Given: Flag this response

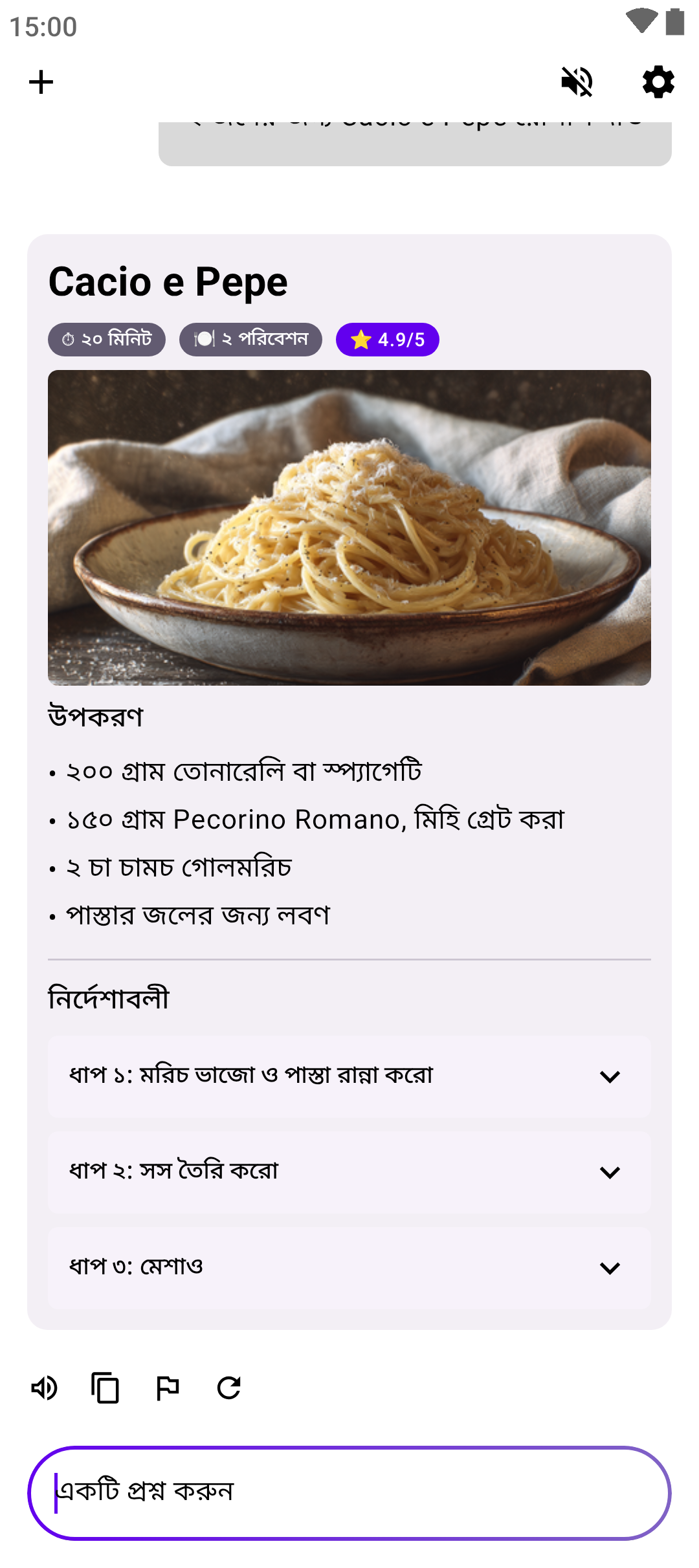Looking at the screenshot, I should click(168, 1388).
